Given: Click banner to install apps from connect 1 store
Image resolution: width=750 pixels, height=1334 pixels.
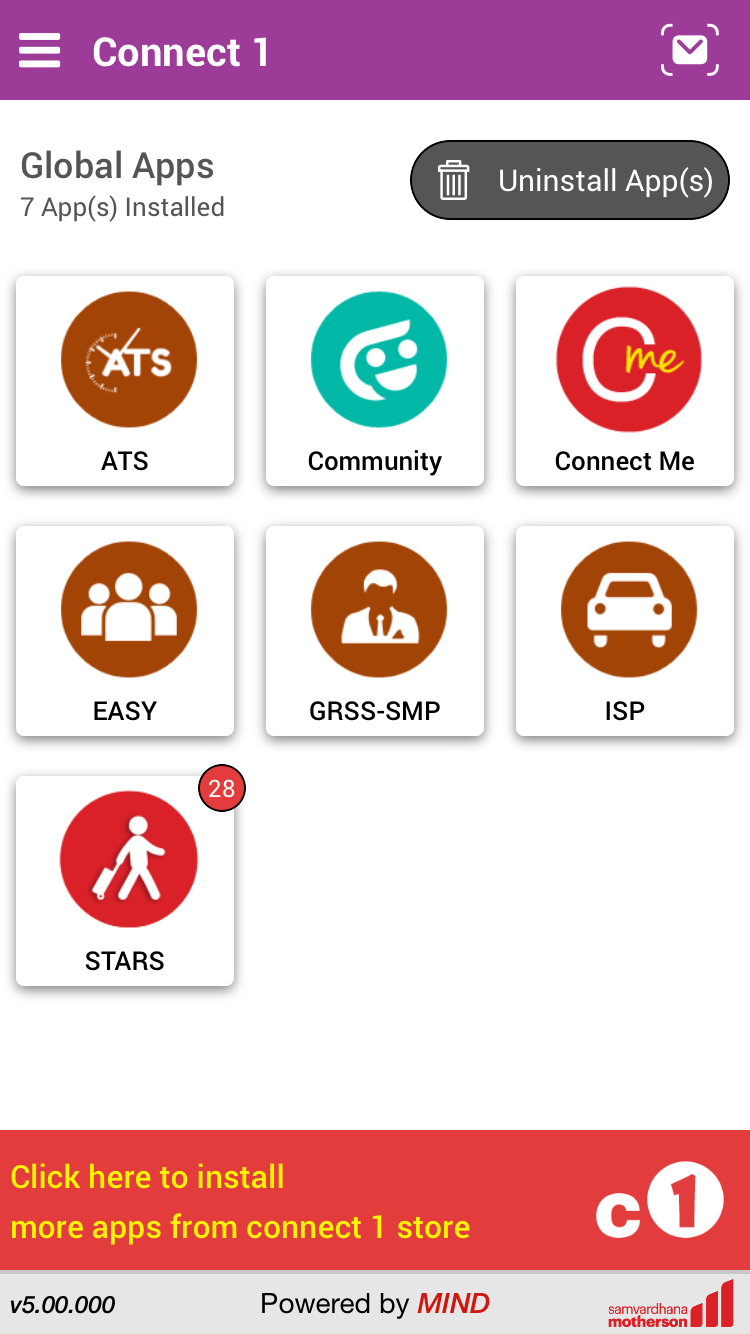Looking at the screenshot, I should (240, 1201).
